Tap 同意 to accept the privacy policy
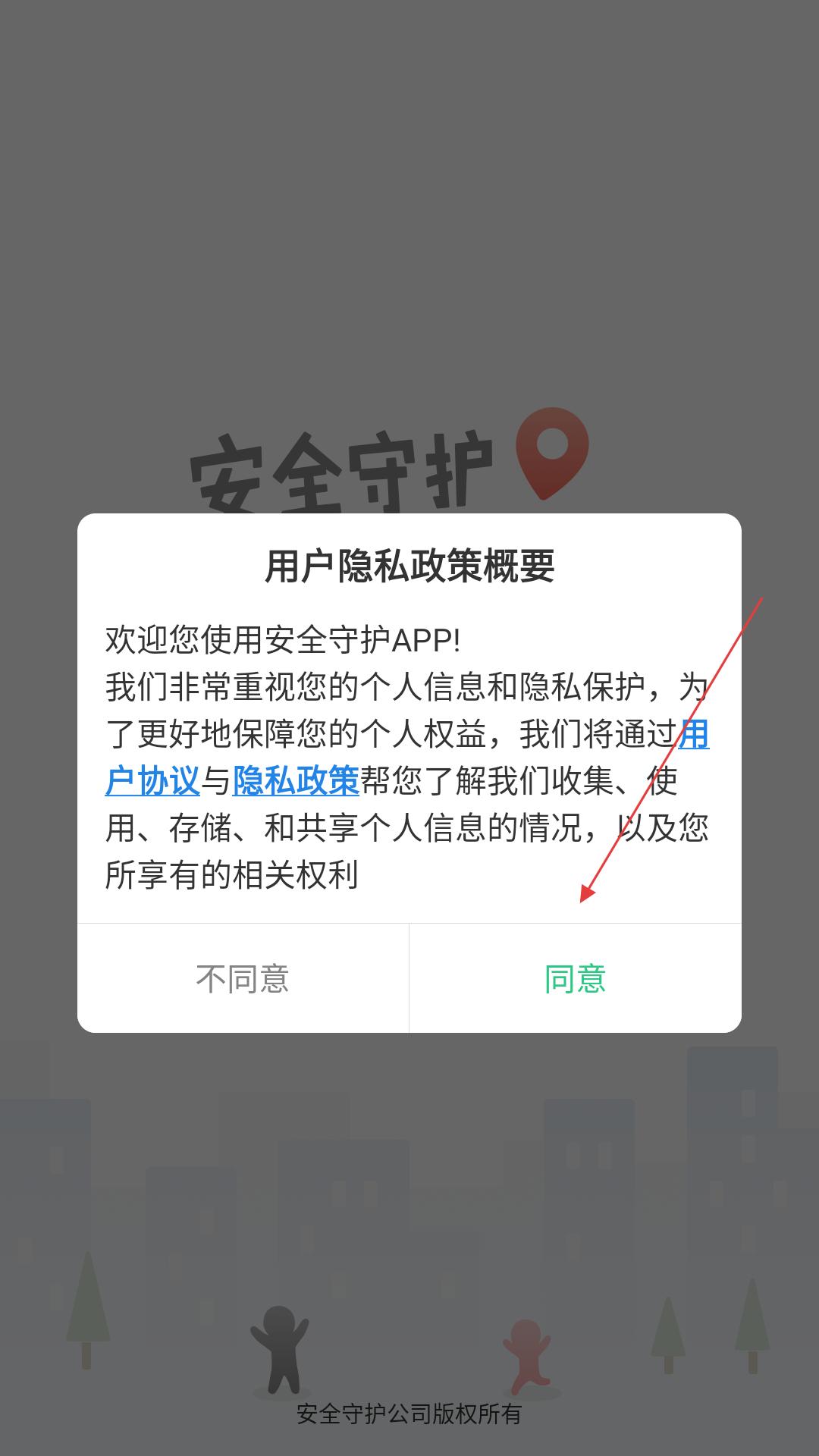 [x=576, y=978]
